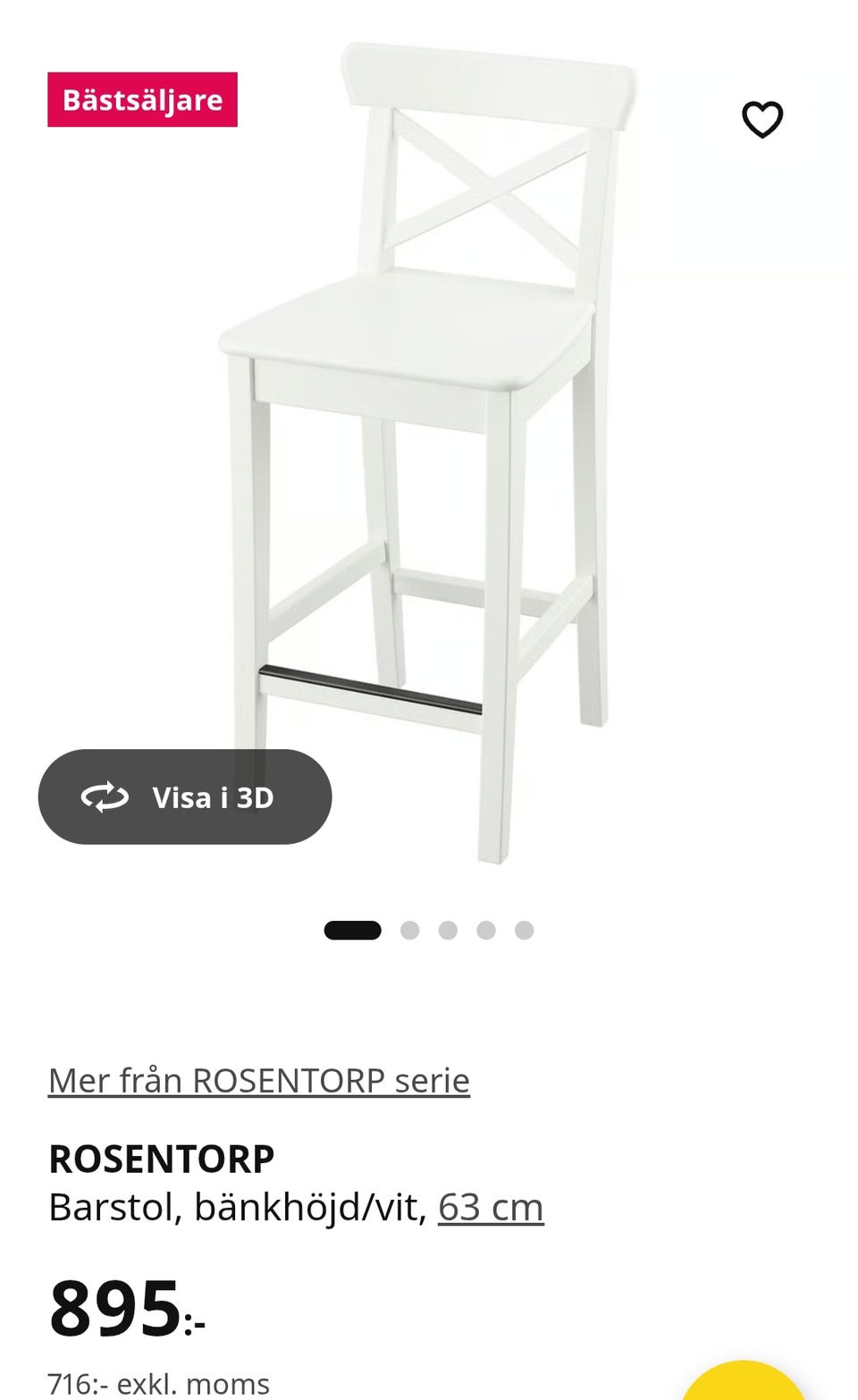Open the 63 cm size selector
Image resolution: width=858 pixels, height=1400 pixels.
[490, 1206]
